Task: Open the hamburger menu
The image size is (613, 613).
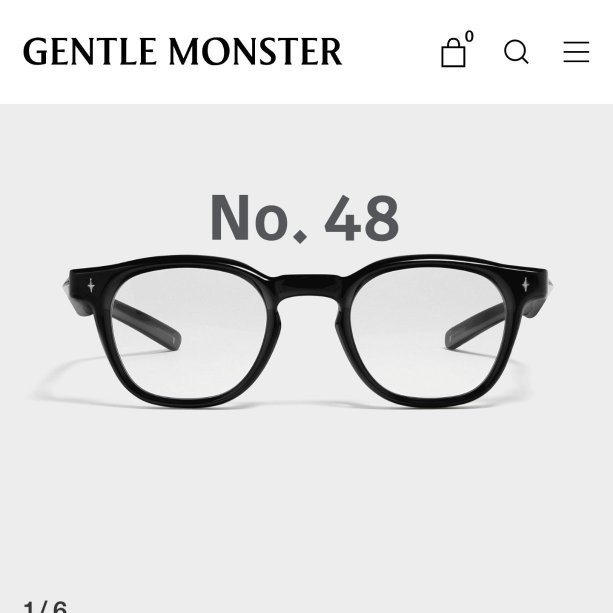Action: (576, 52)
